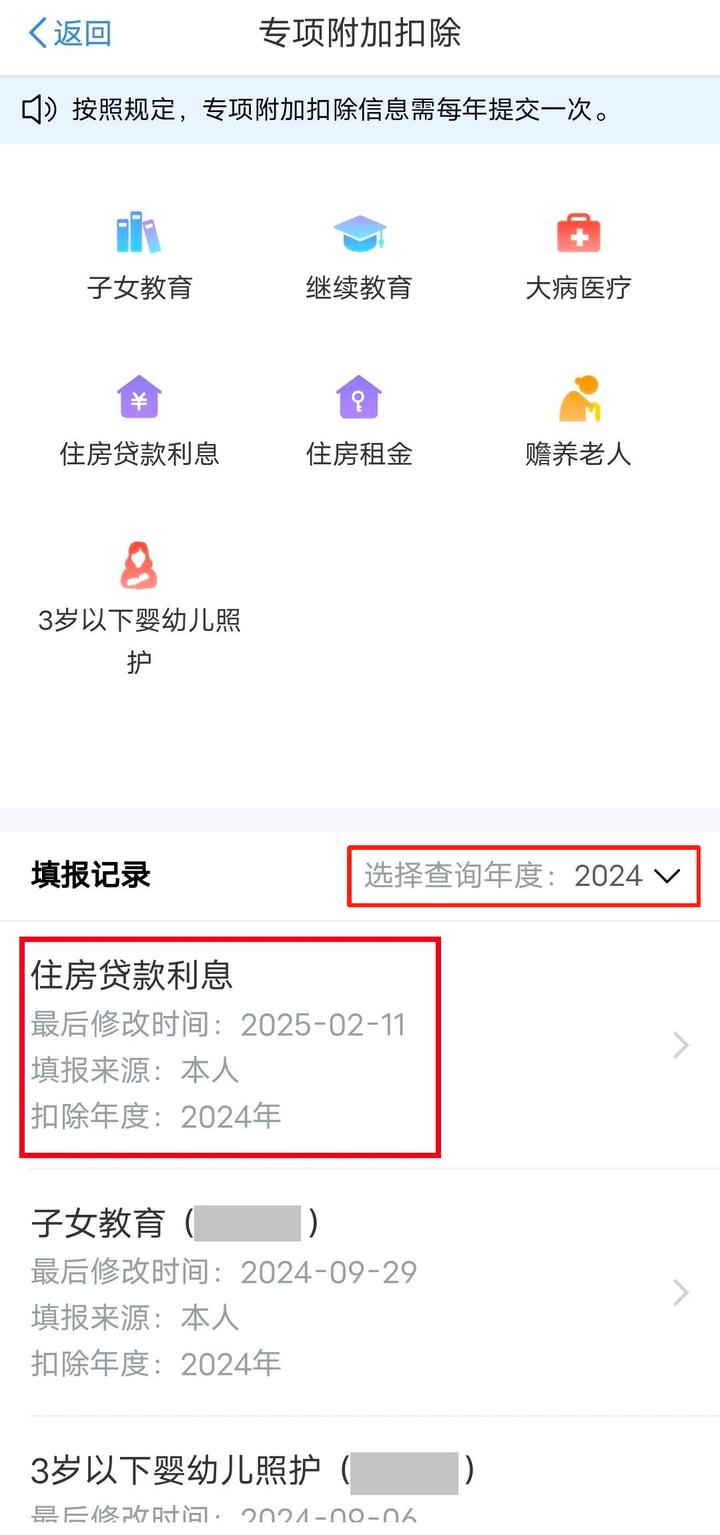Open the 住房贷款利息 record modified 2025-02-11
720x1535 pixels.
click(x=360, y=1046)
